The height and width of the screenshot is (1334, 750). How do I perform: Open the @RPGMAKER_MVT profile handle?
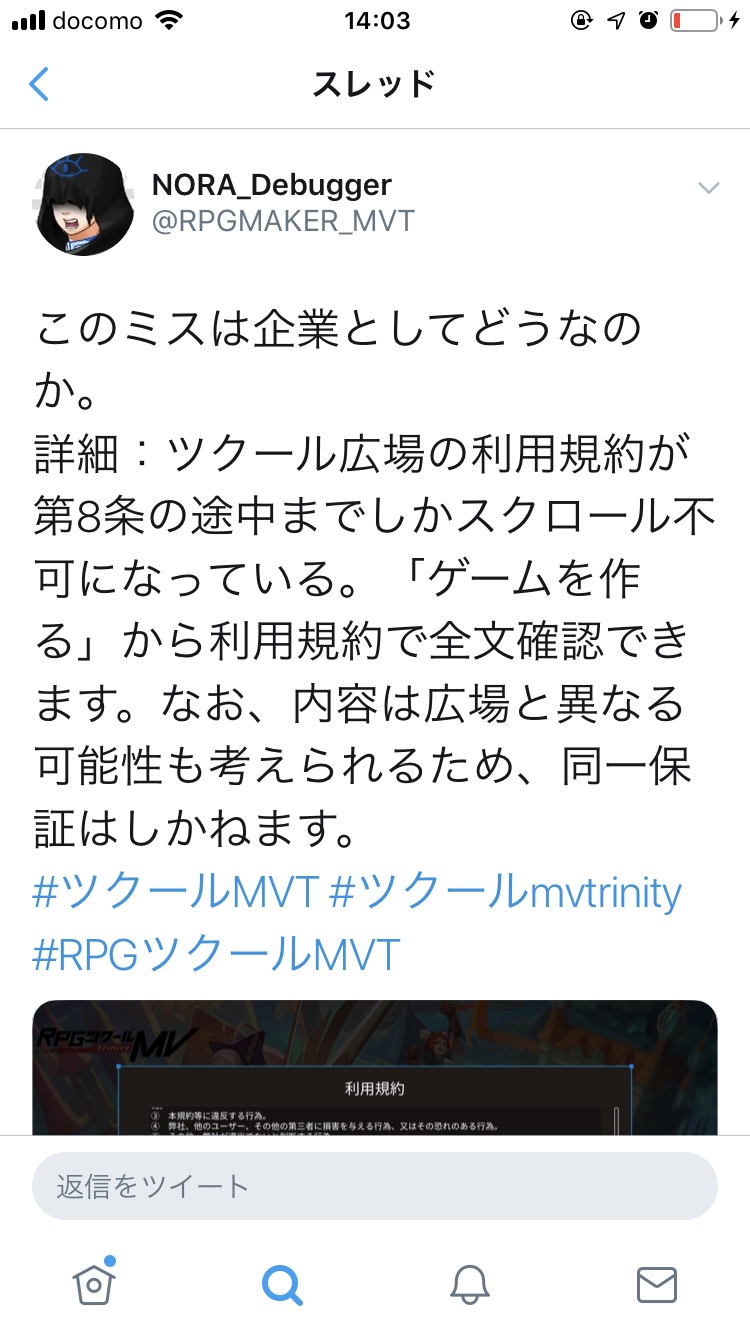[283, 221]
